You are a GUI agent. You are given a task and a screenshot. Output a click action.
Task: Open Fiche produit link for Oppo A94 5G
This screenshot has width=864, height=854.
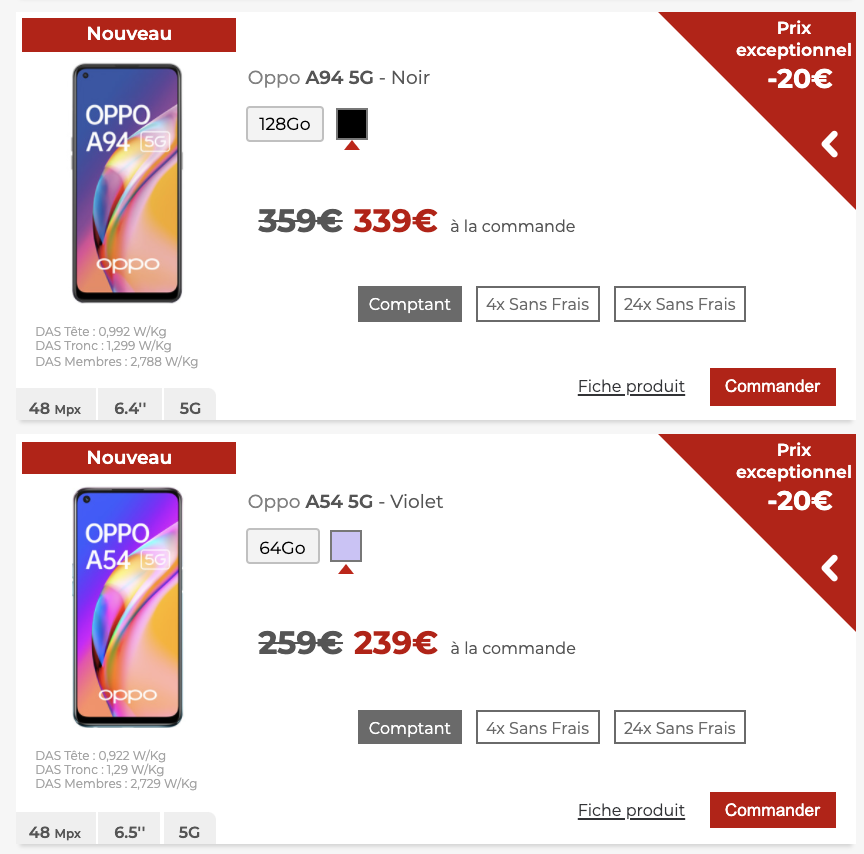[x=631, y=386]
